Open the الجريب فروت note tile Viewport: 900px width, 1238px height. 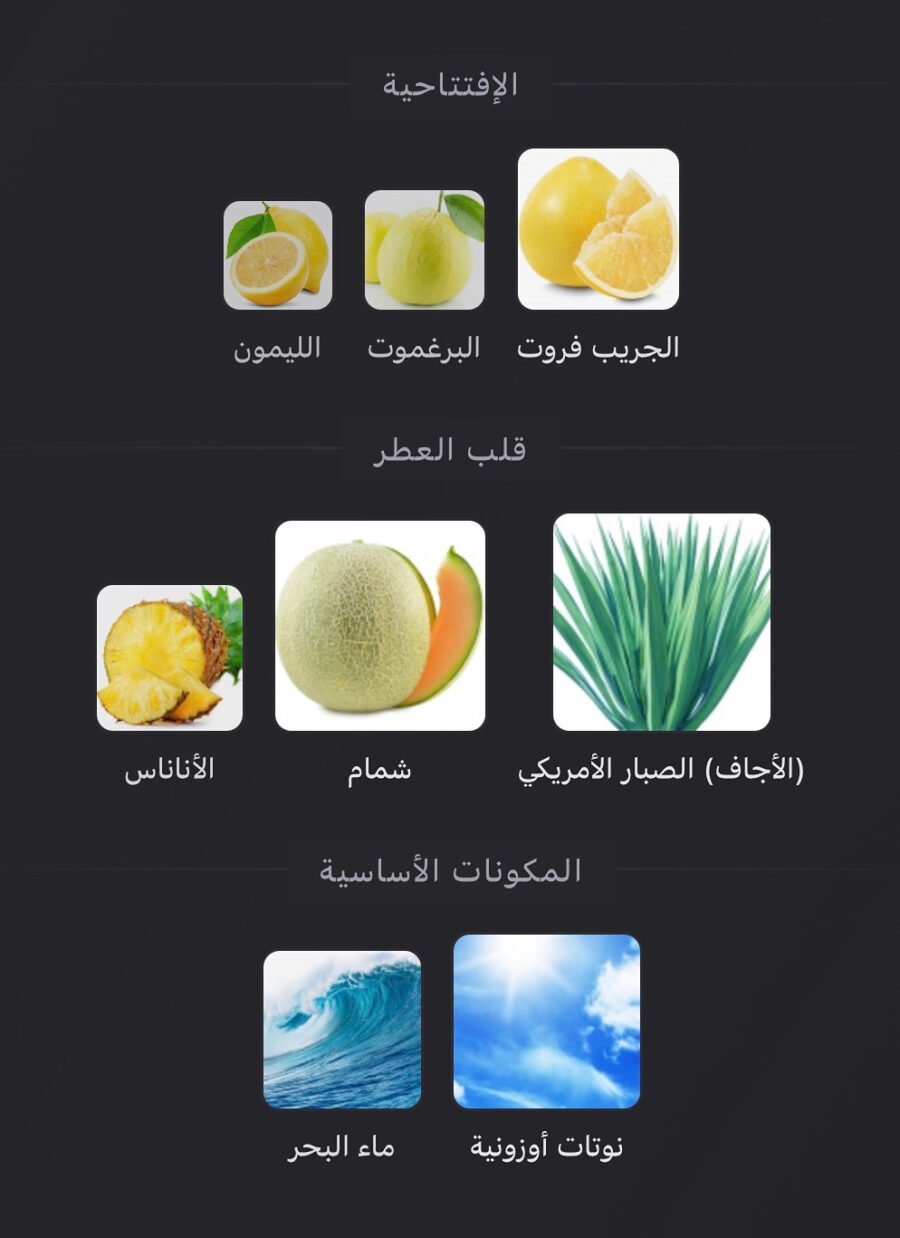tap(598, 229)
